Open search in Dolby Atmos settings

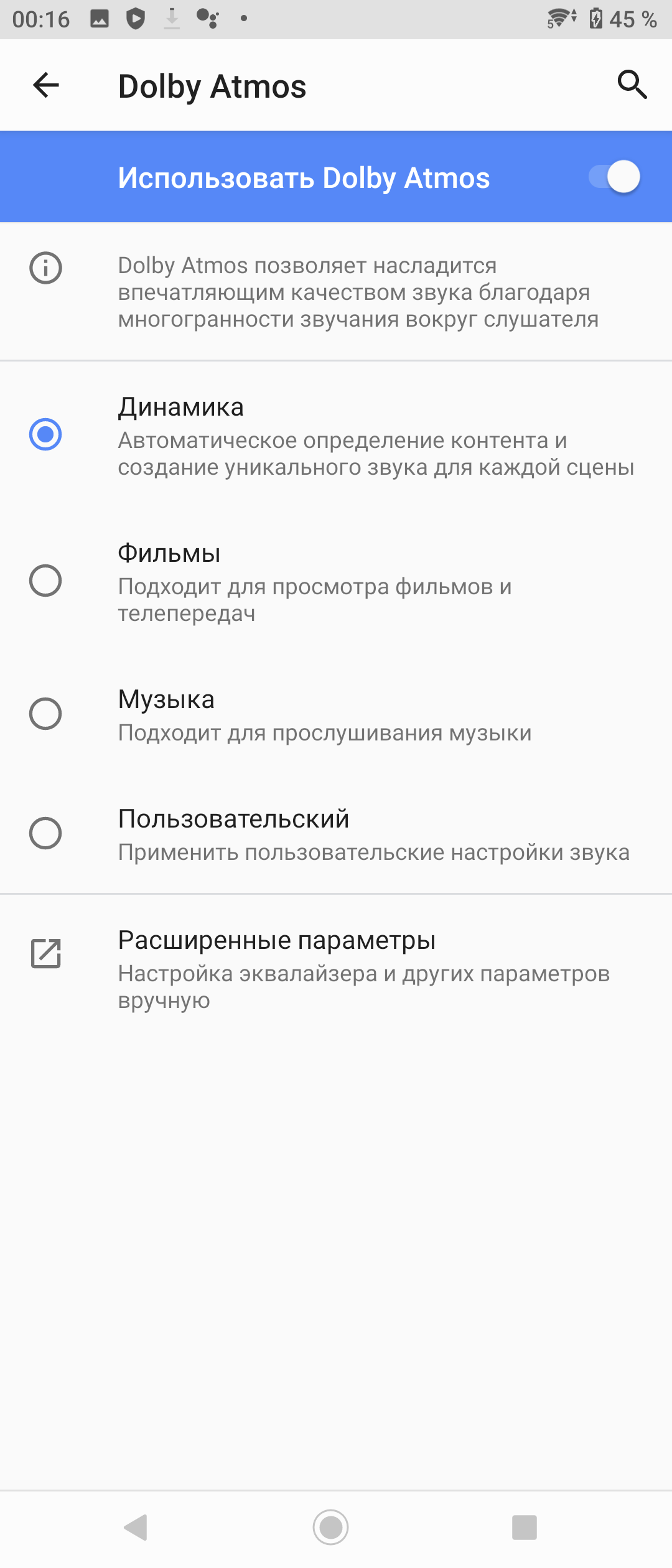tap(632, 85)
